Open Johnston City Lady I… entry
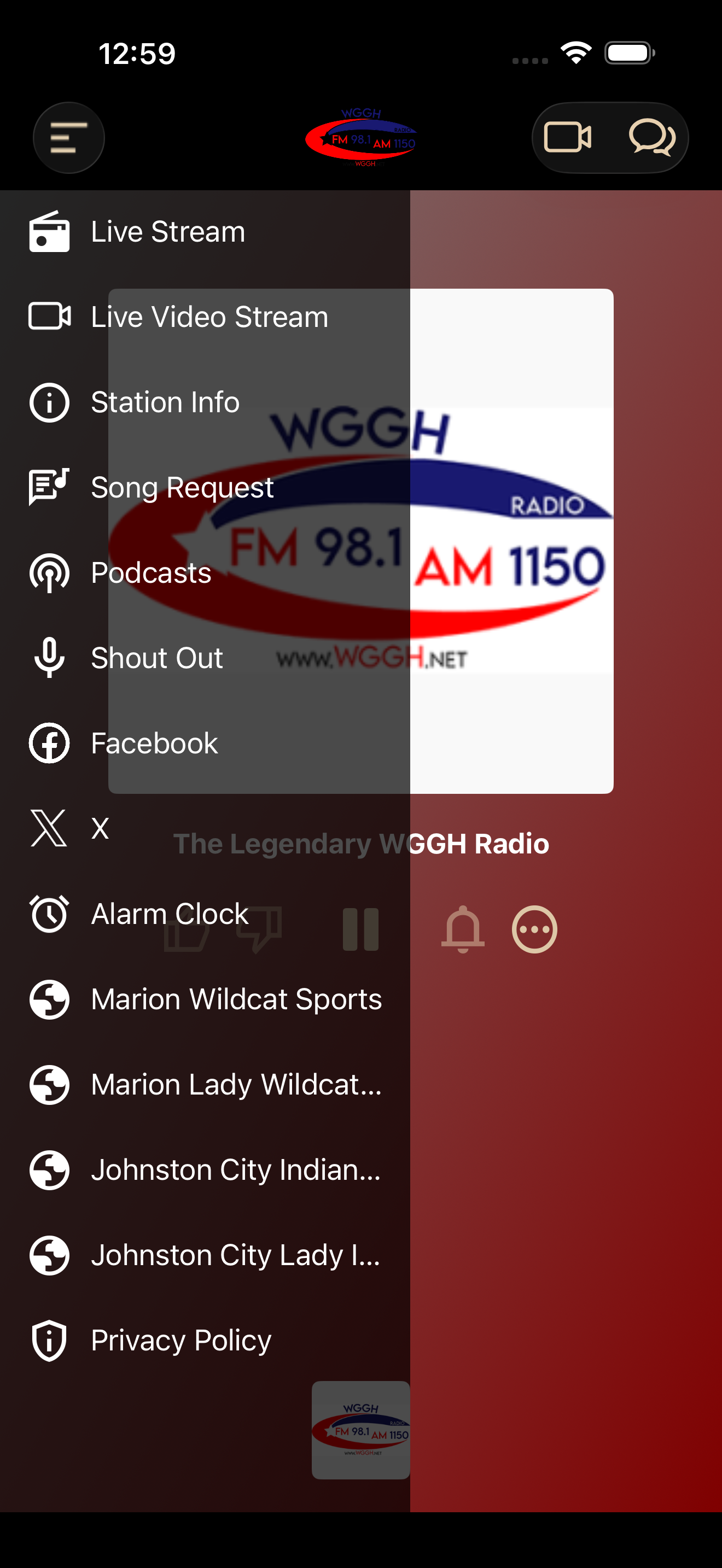The height and width of the screenshot is (1568, 722). point(205,1255)
